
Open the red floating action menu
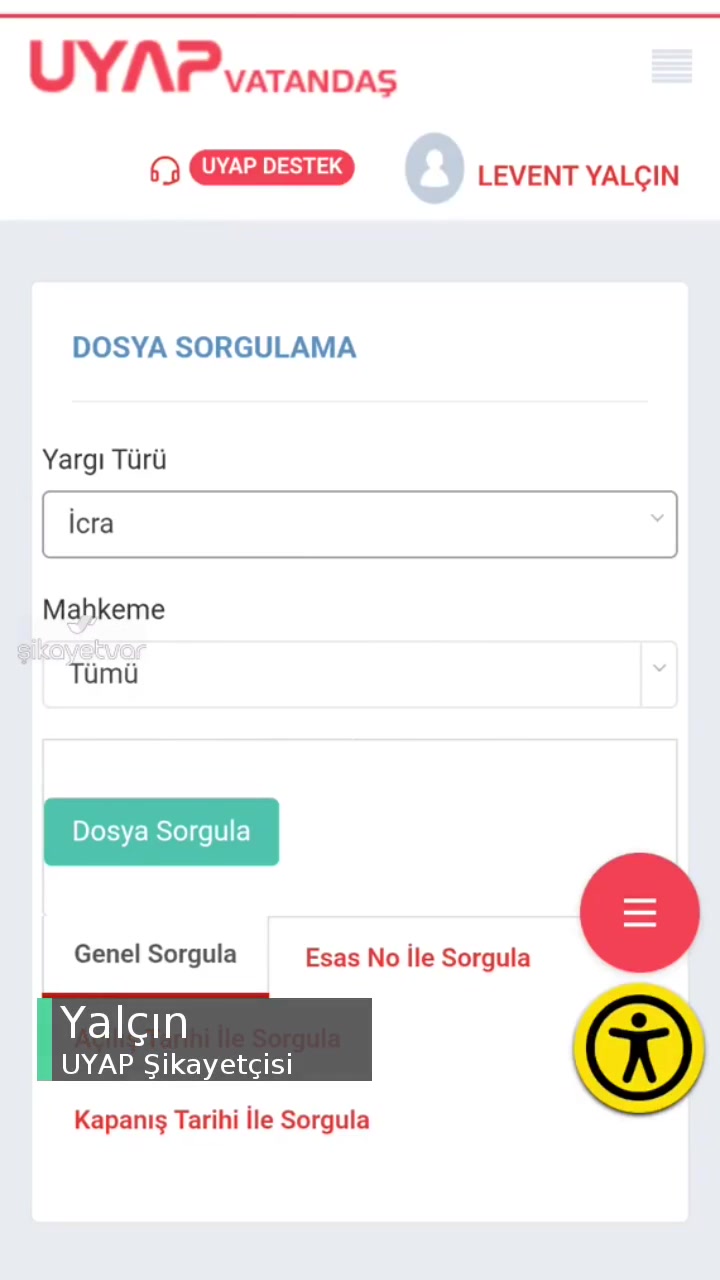point(639,912)
